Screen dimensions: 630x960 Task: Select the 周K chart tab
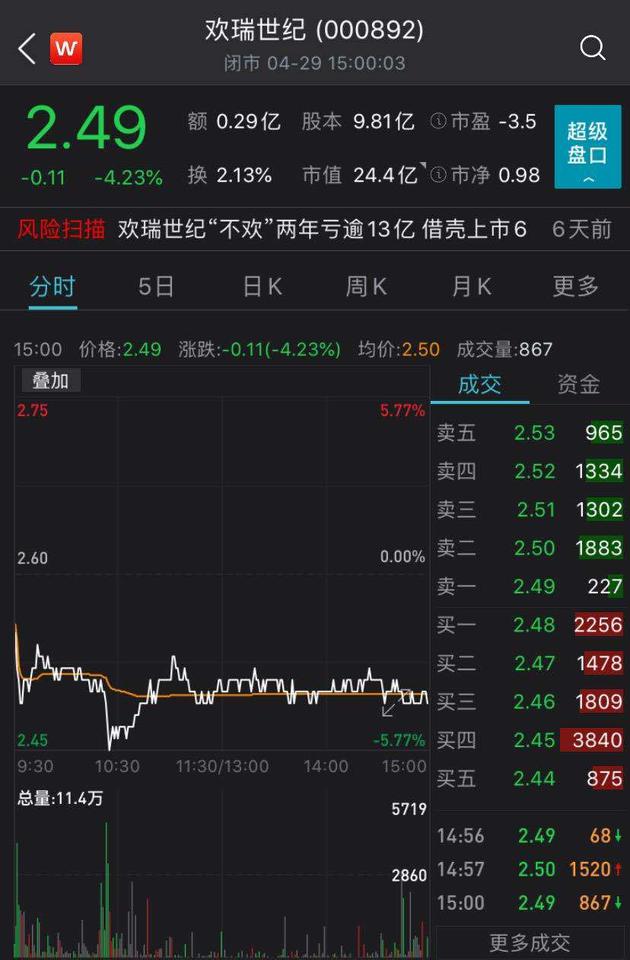click(366, 287)
